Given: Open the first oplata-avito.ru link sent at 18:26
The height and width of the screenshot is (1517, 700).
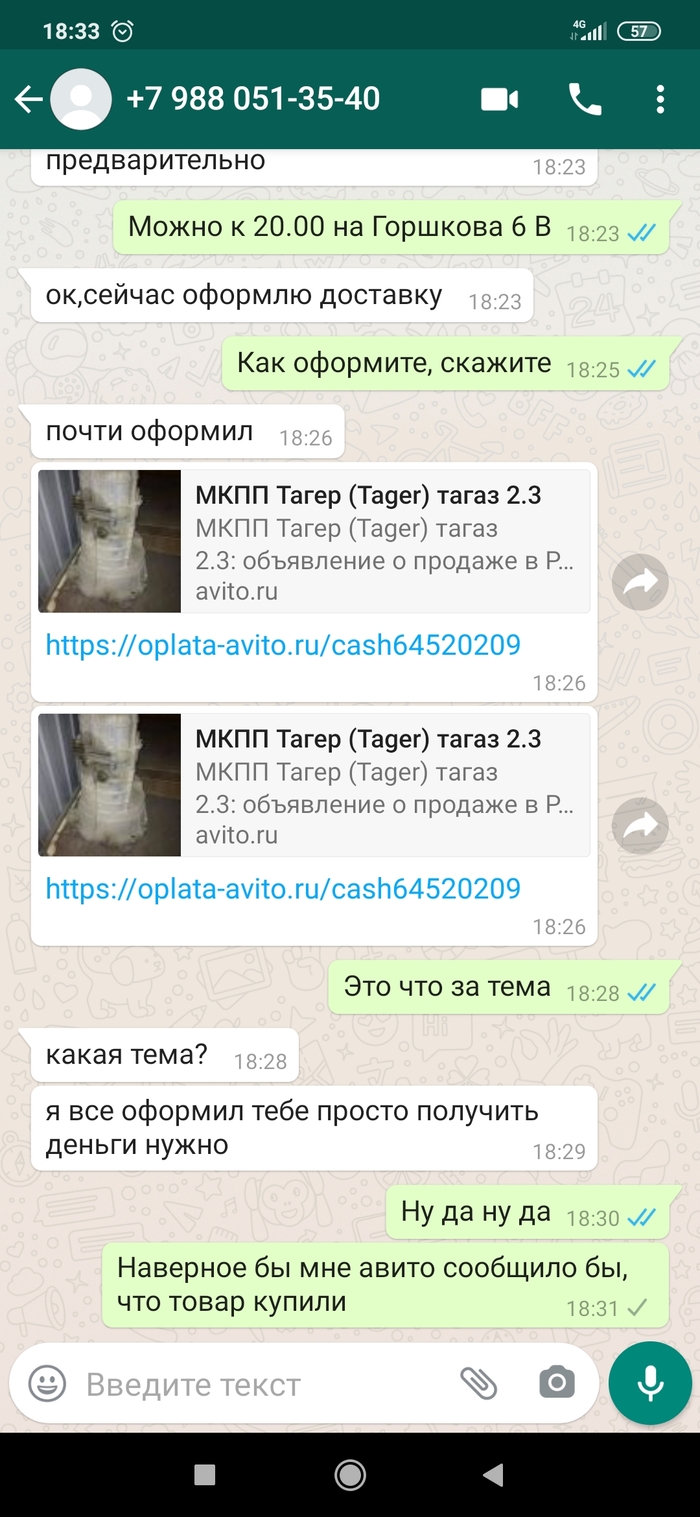Looking at the screenshot, I should 283,645.
